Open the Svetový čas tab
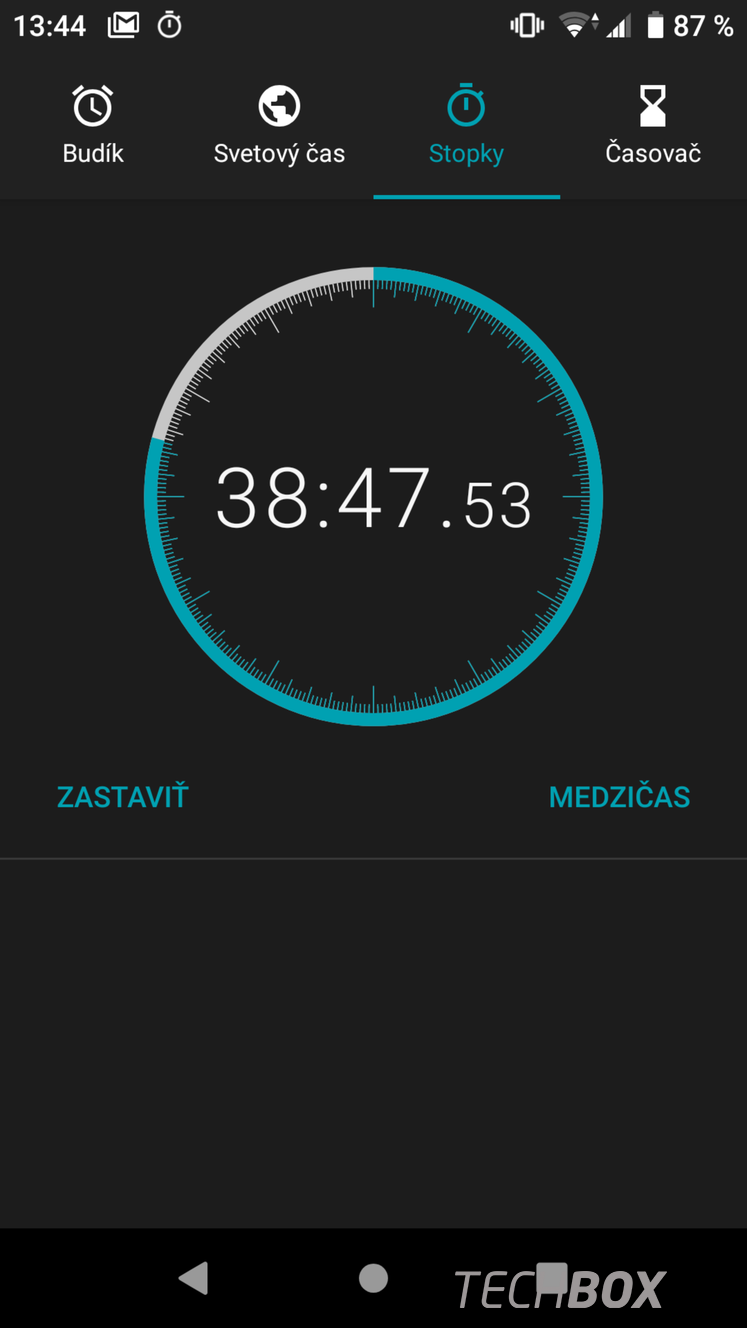747x1328 pixels. coord(280,126)
